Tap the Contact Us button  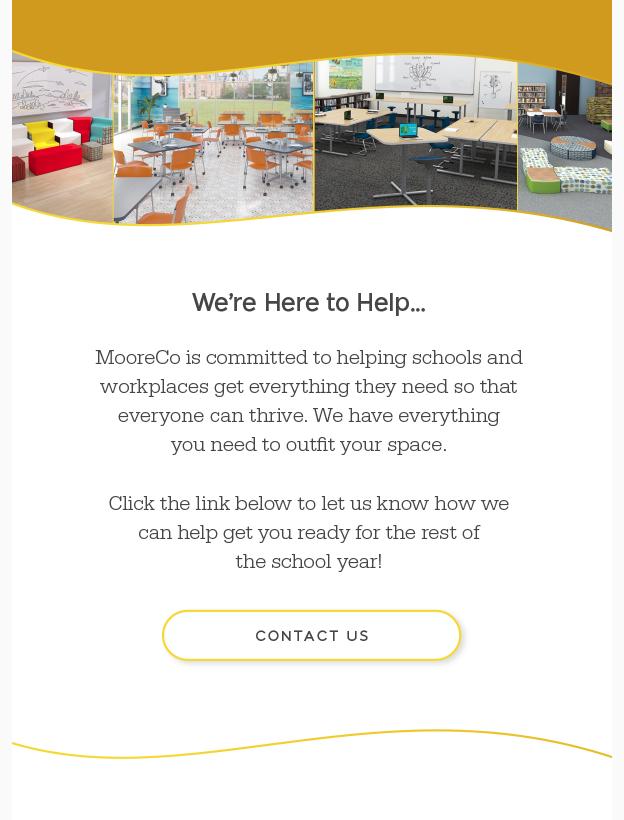coord(311,635)
